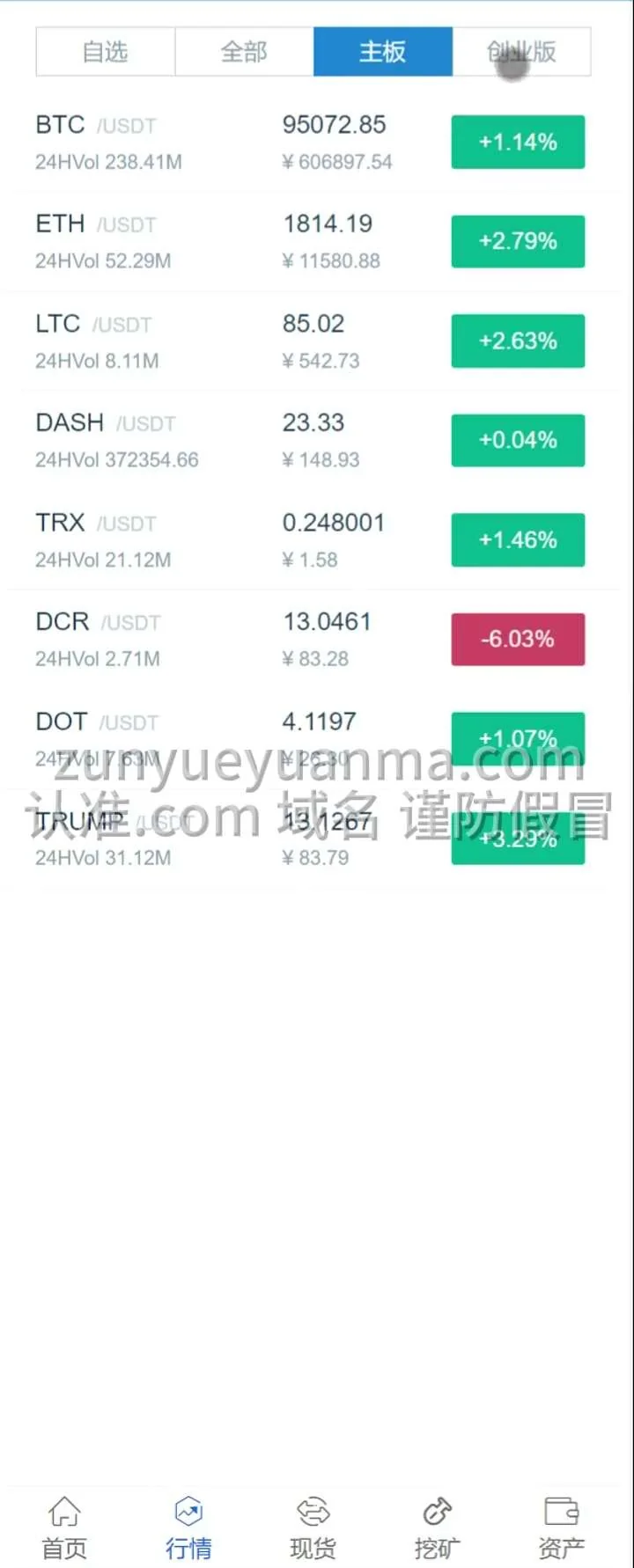Viewport: 634px width, 1568px height.
Task: Switch to the 创业版 tab
Action: (521, 52)
